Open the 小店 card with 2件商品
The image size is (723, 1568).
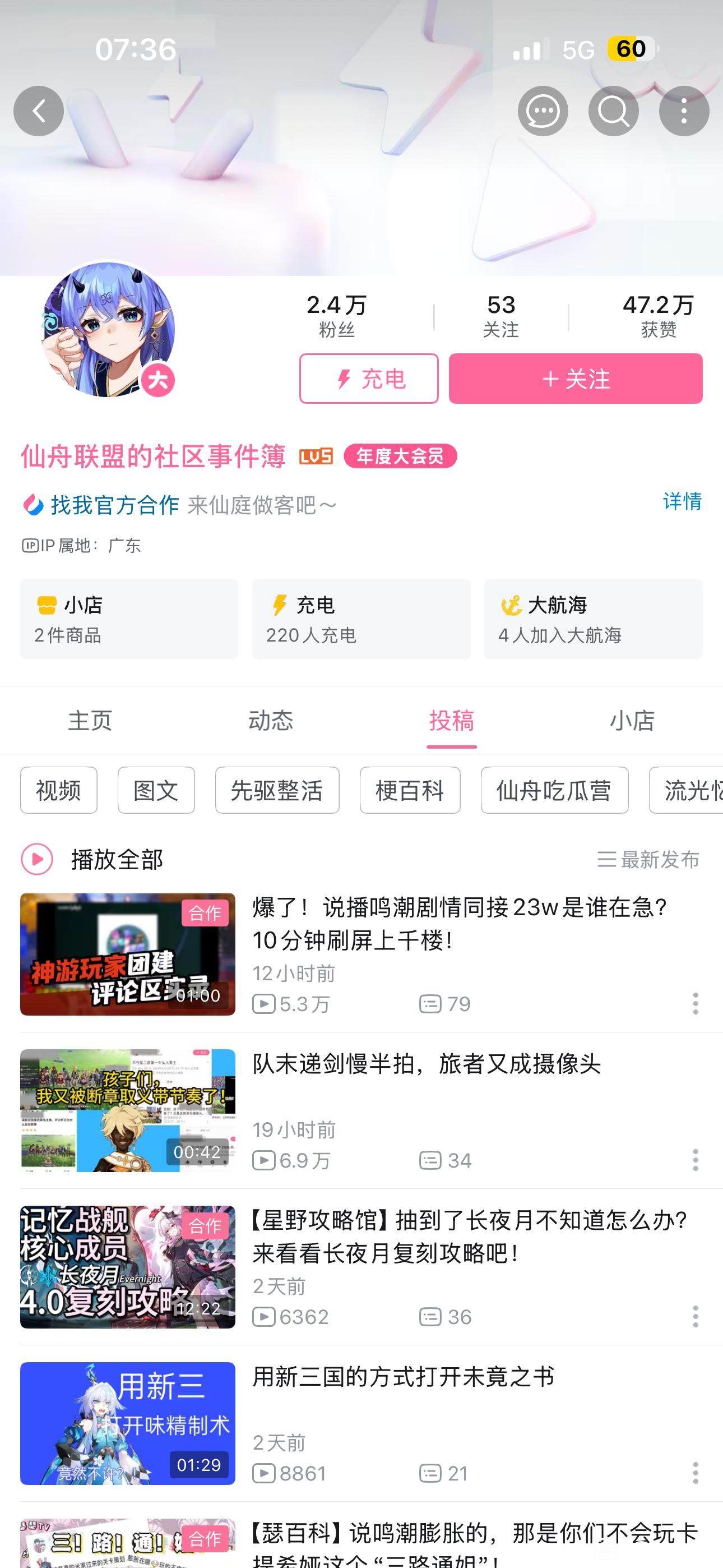click(x=129, y=619)
